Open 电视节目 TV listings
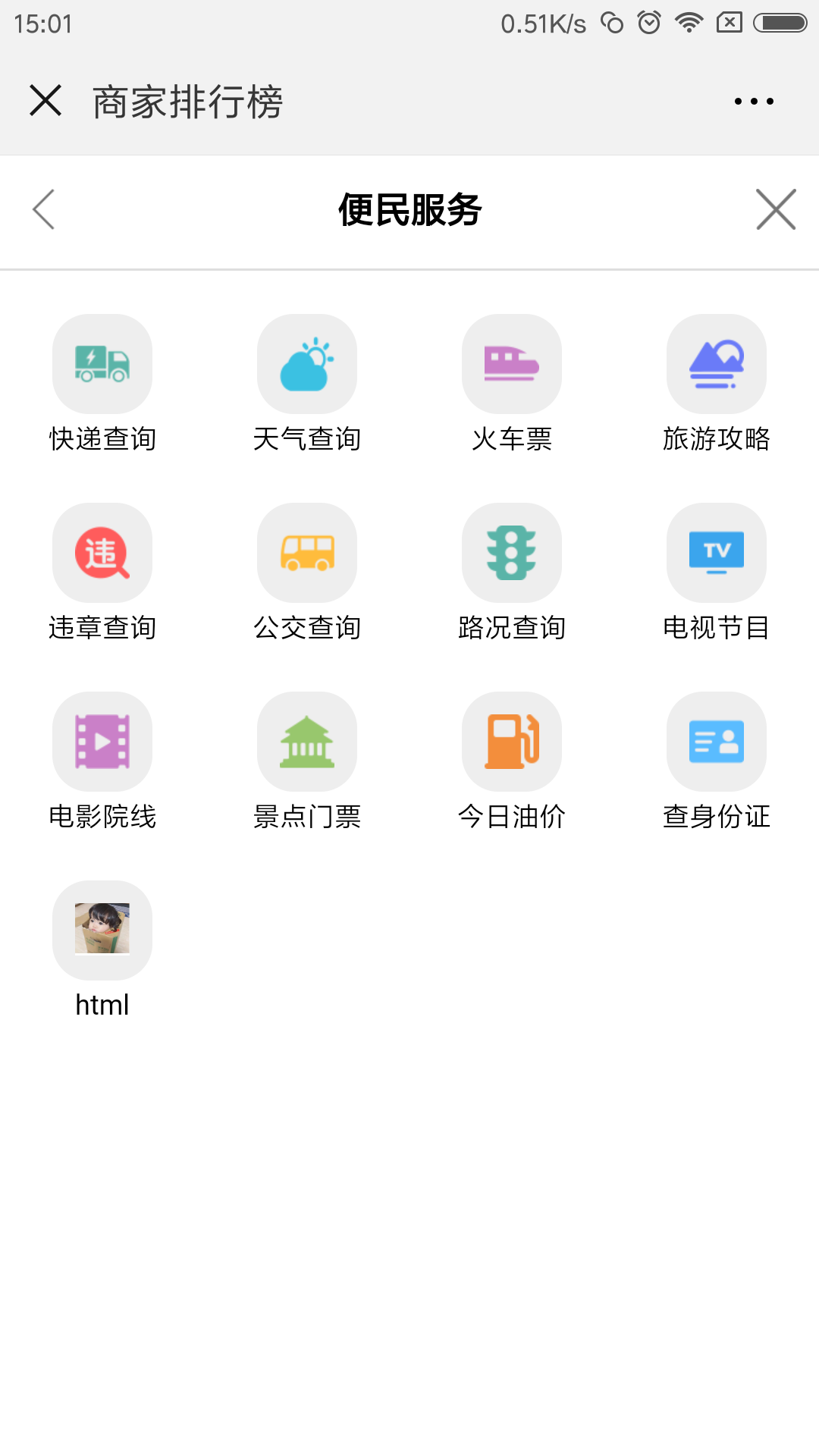The height and width of the screenshot is (1456, 819). coord(717,554)
